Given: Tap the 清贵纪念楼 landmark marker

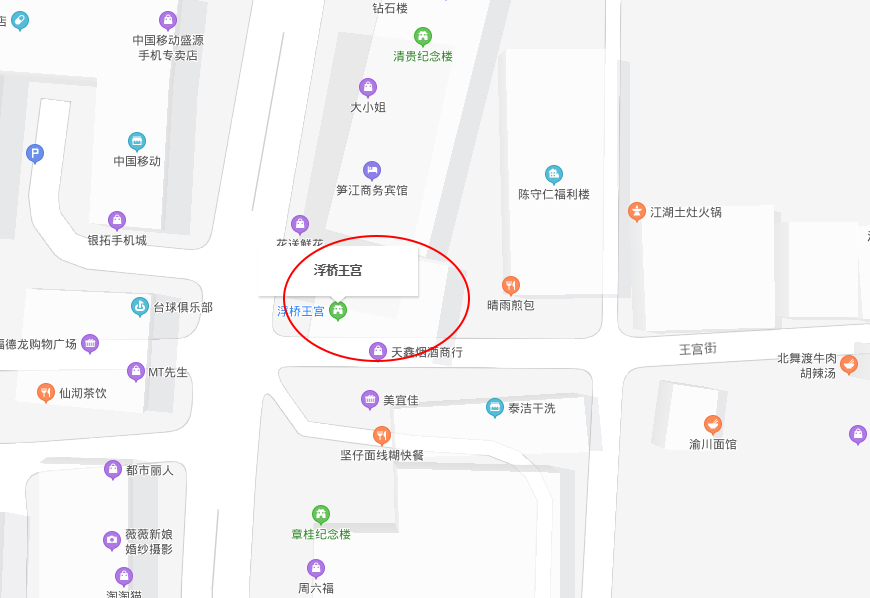Looking at the screenshot, I should pyautogui.click(x=423, y=37).
